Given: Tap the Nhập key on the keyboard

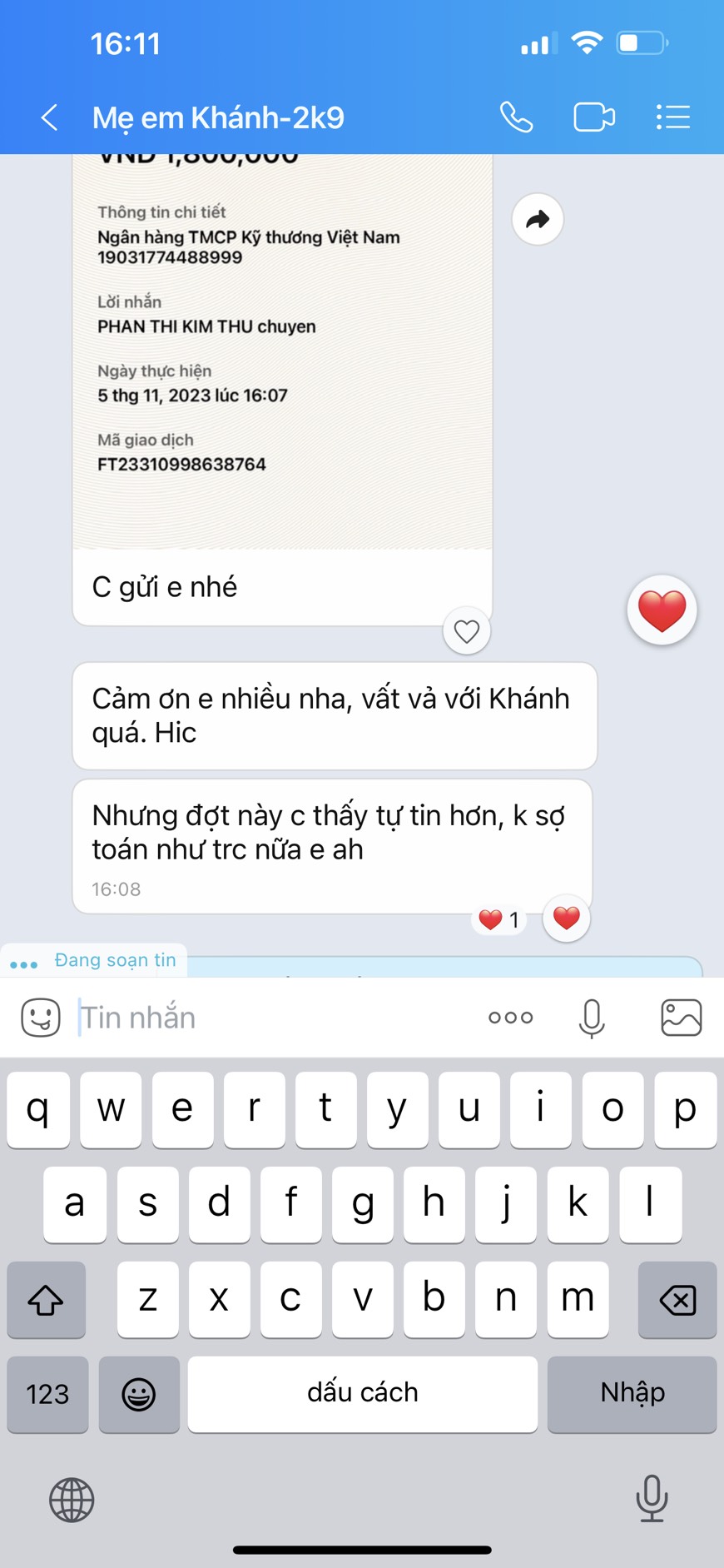Looking at the screenshot, I should [x=632, y=1394].
